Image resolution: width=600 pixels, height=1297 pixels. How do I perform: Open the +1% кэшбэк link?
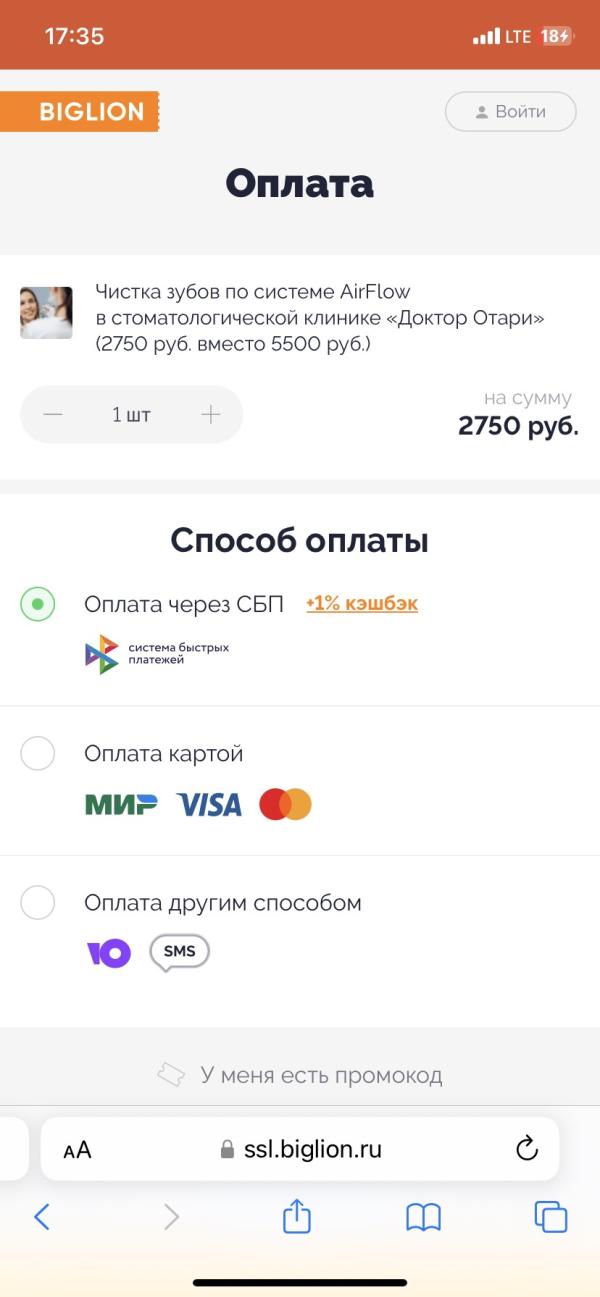(362, 604)
